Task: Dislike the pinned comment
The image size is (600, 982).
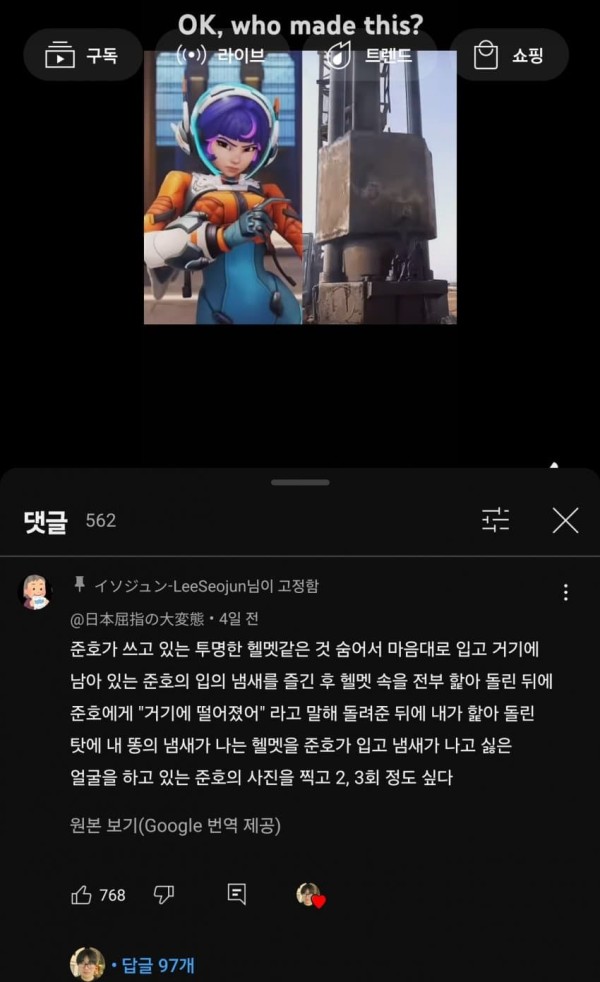Action: 164,895
